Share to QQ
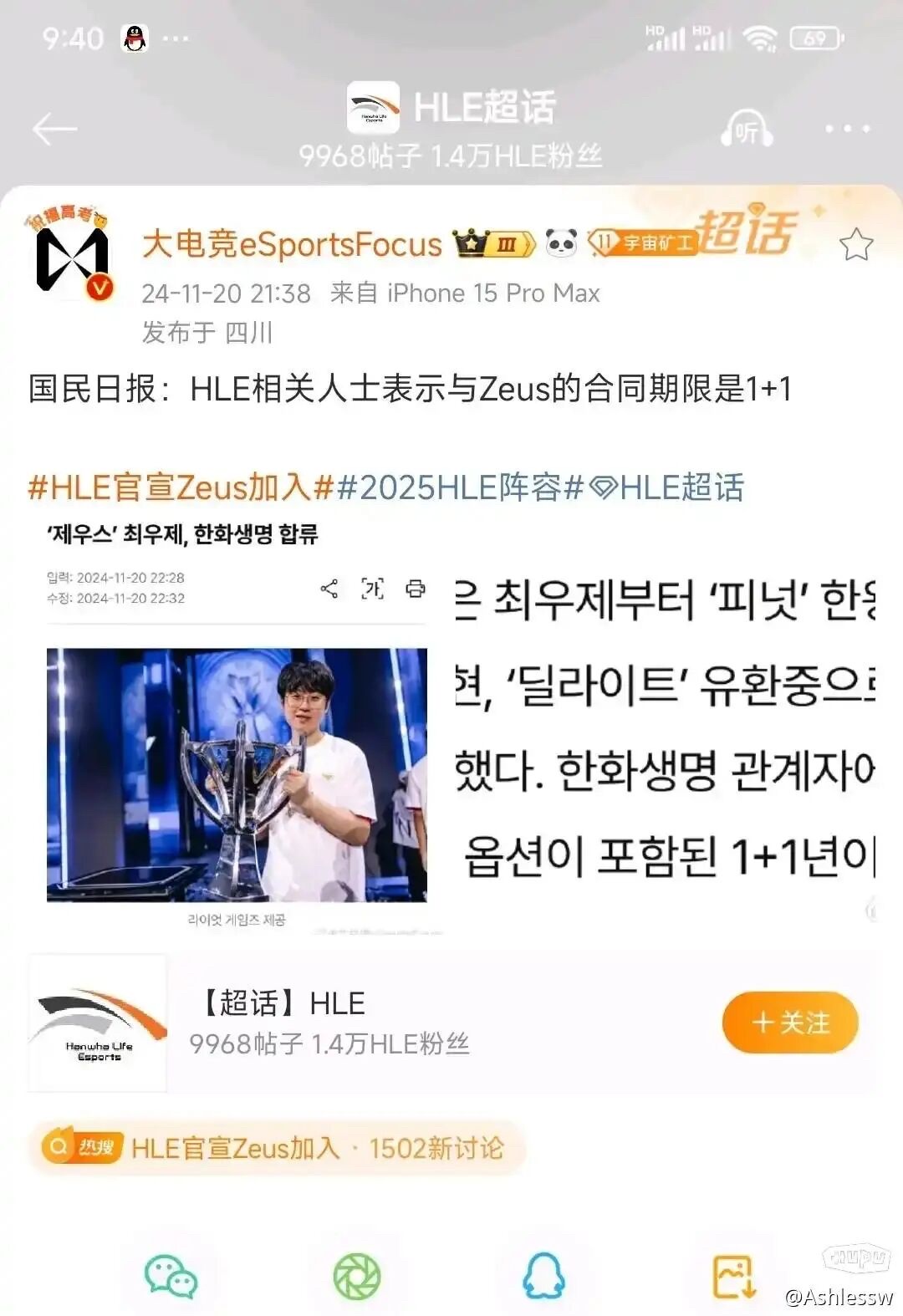The image size is (903, 1316). (x=543, y=1277)
